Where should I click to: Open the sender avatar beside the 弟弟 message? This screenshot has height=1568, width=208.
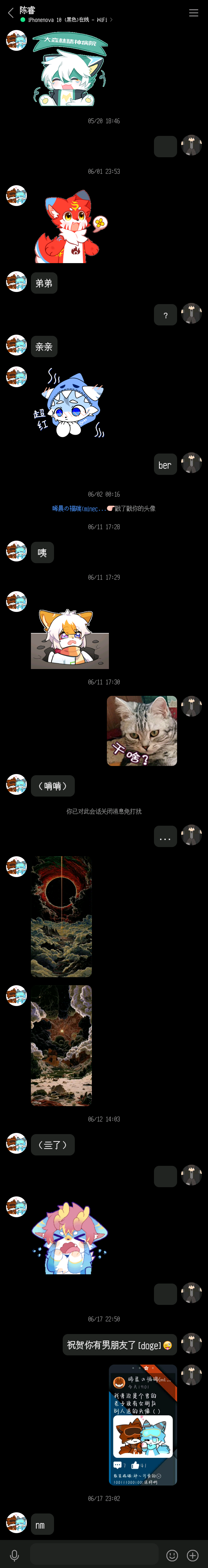16,281
